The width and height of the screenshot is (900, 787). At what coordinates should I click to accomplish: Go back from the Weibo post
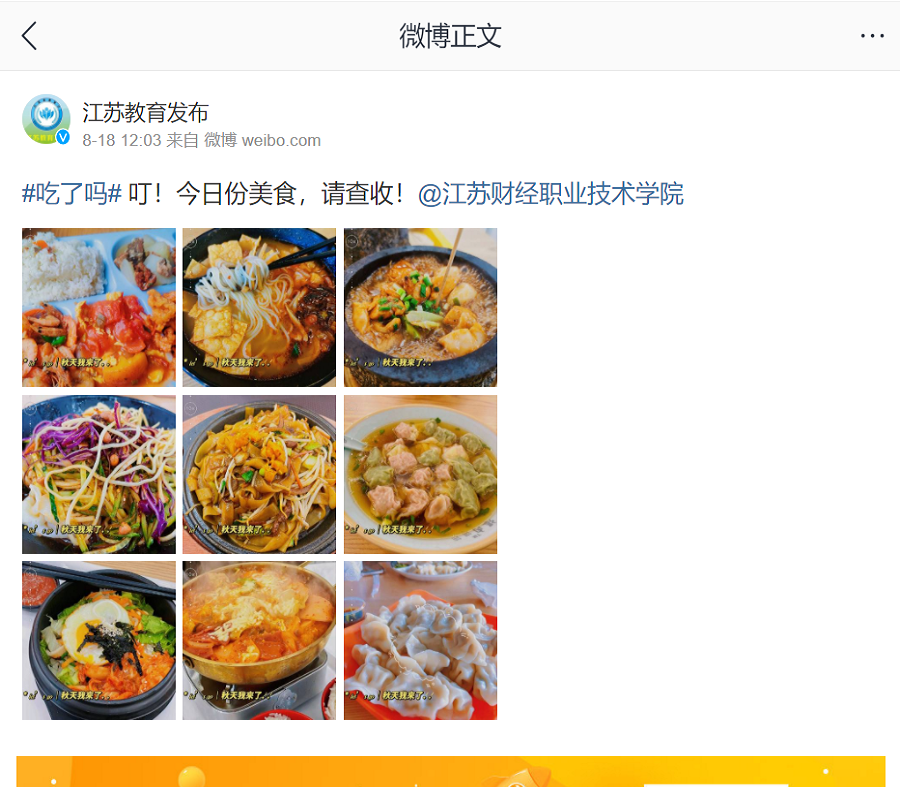29,36
